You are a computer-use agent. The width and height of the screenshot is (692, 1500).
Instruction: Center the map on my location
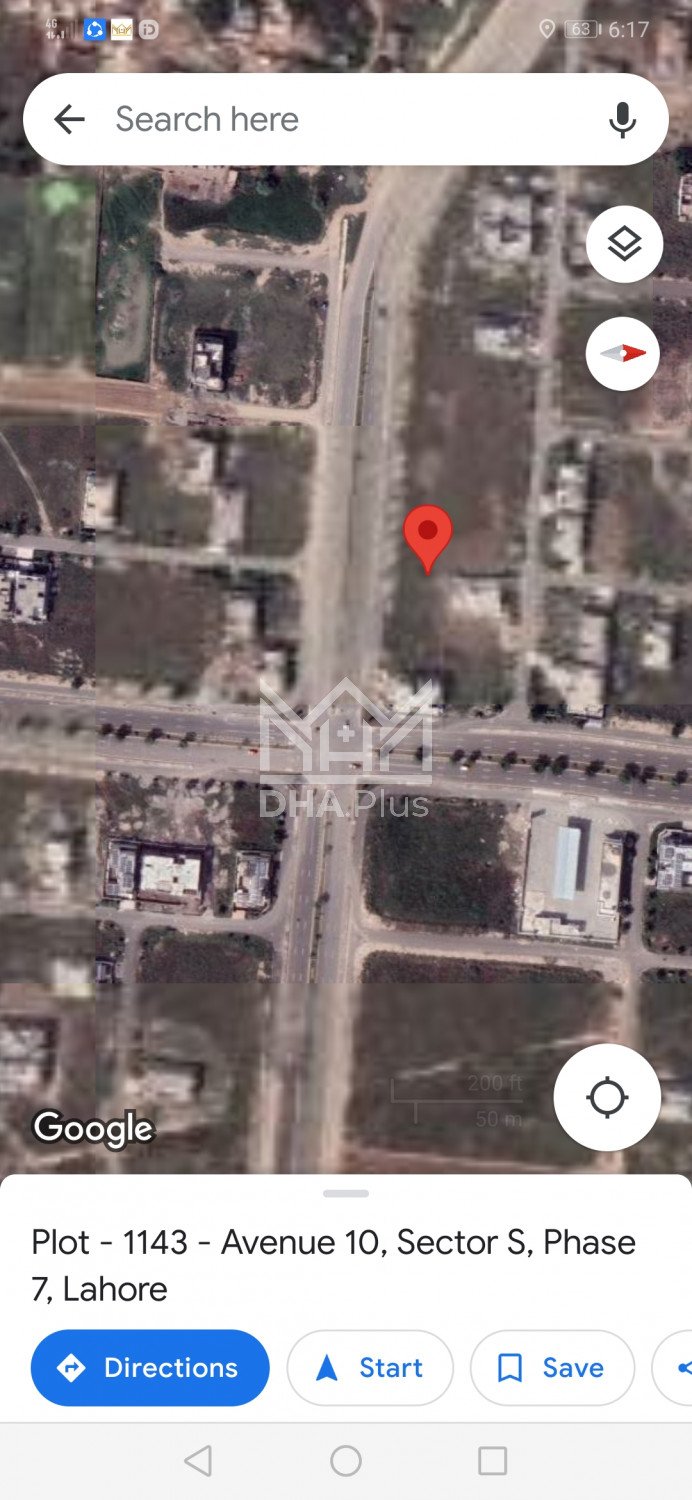click(607, 1097)
